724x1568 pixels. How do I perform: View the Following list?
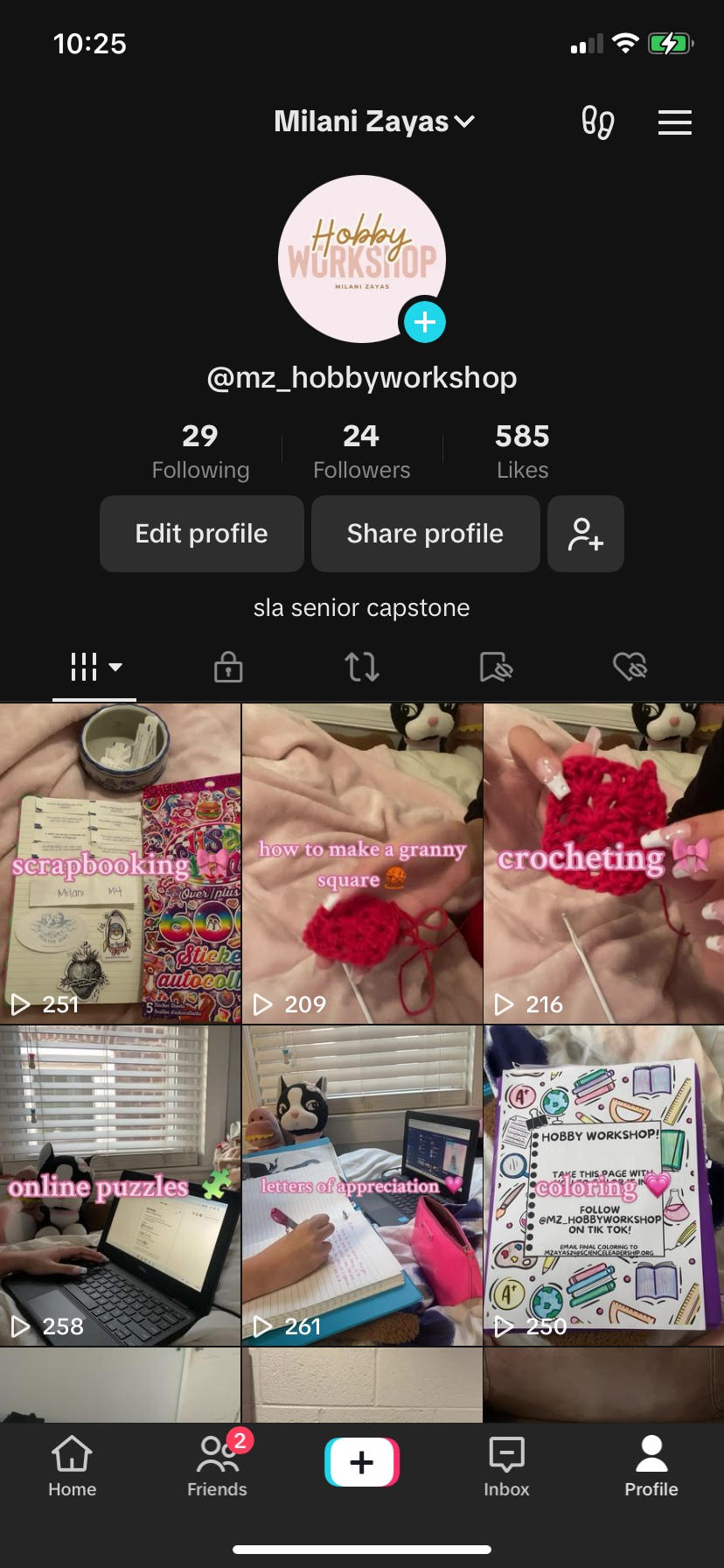click(200, 451)
